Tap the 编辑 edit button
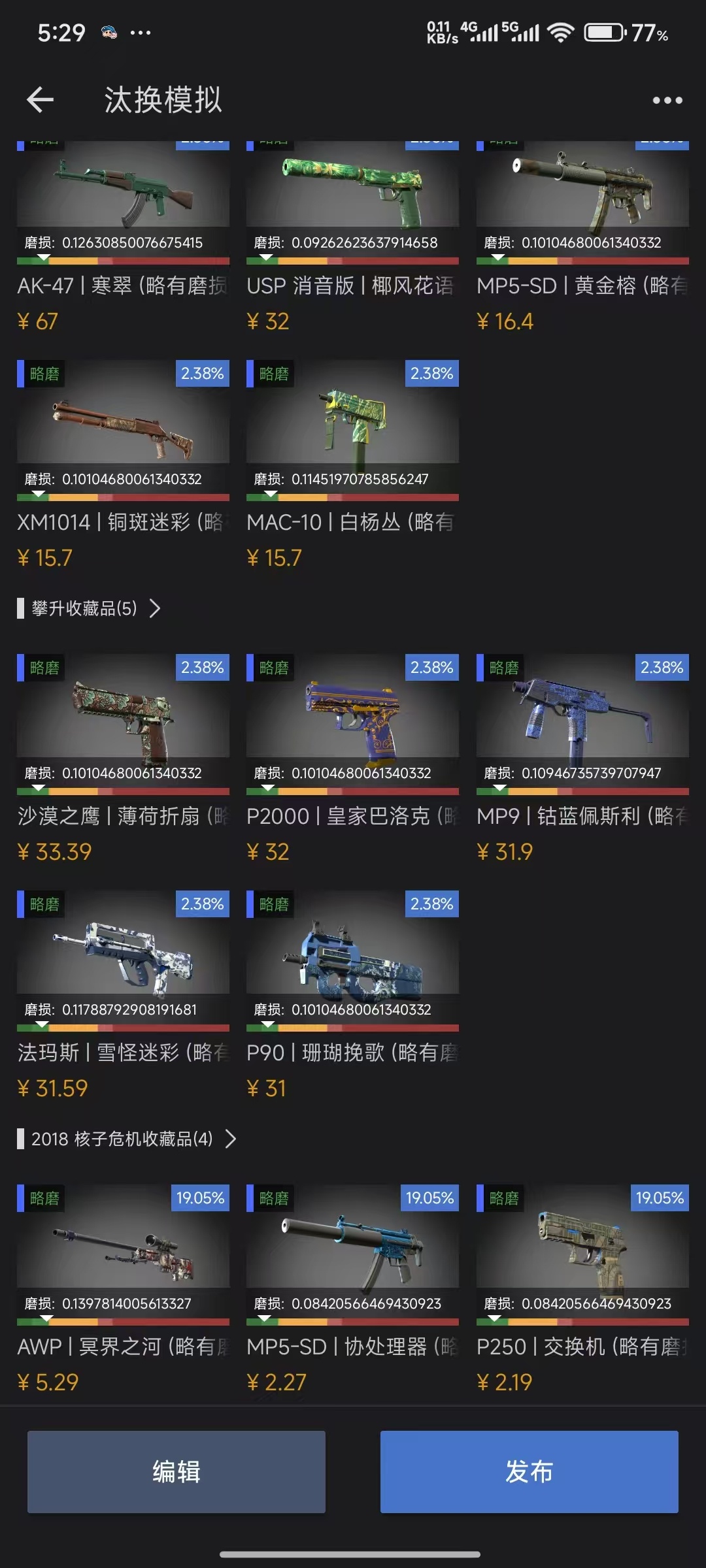The width and height of the screenshot is (706, 1568). tap(176, 1472)
